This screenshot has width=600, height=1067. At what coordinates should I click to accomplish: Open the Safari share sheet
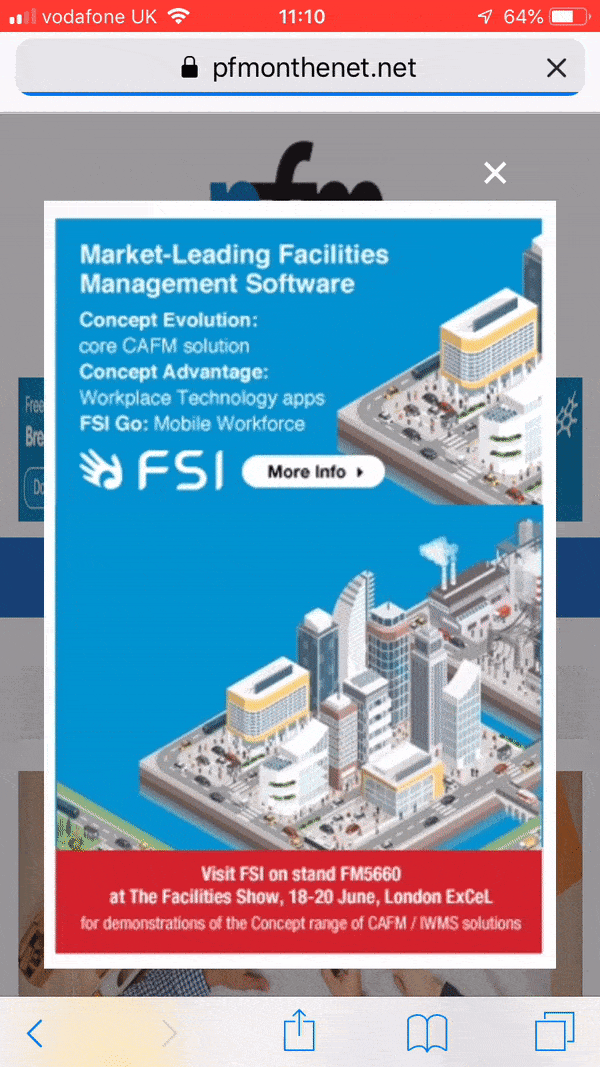[299, 1032]
